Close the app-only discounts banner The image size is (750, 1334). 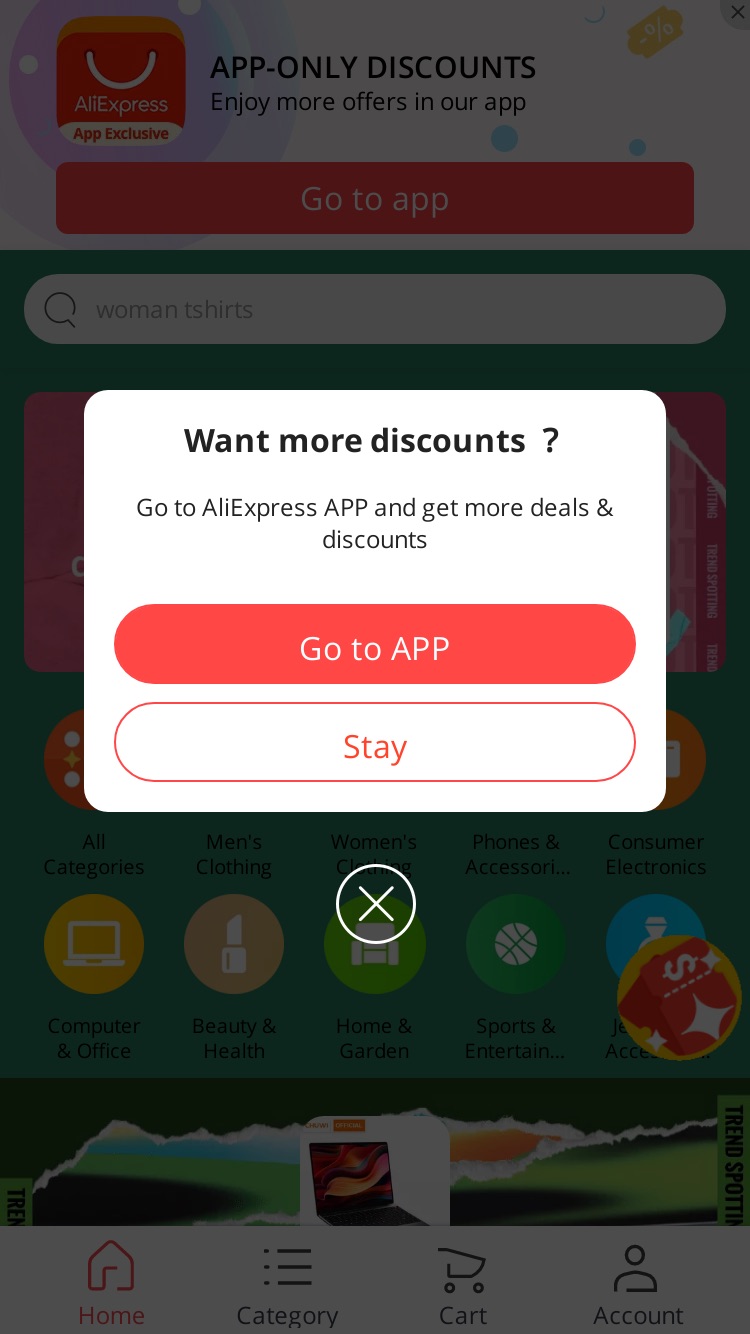click(736, 12)
